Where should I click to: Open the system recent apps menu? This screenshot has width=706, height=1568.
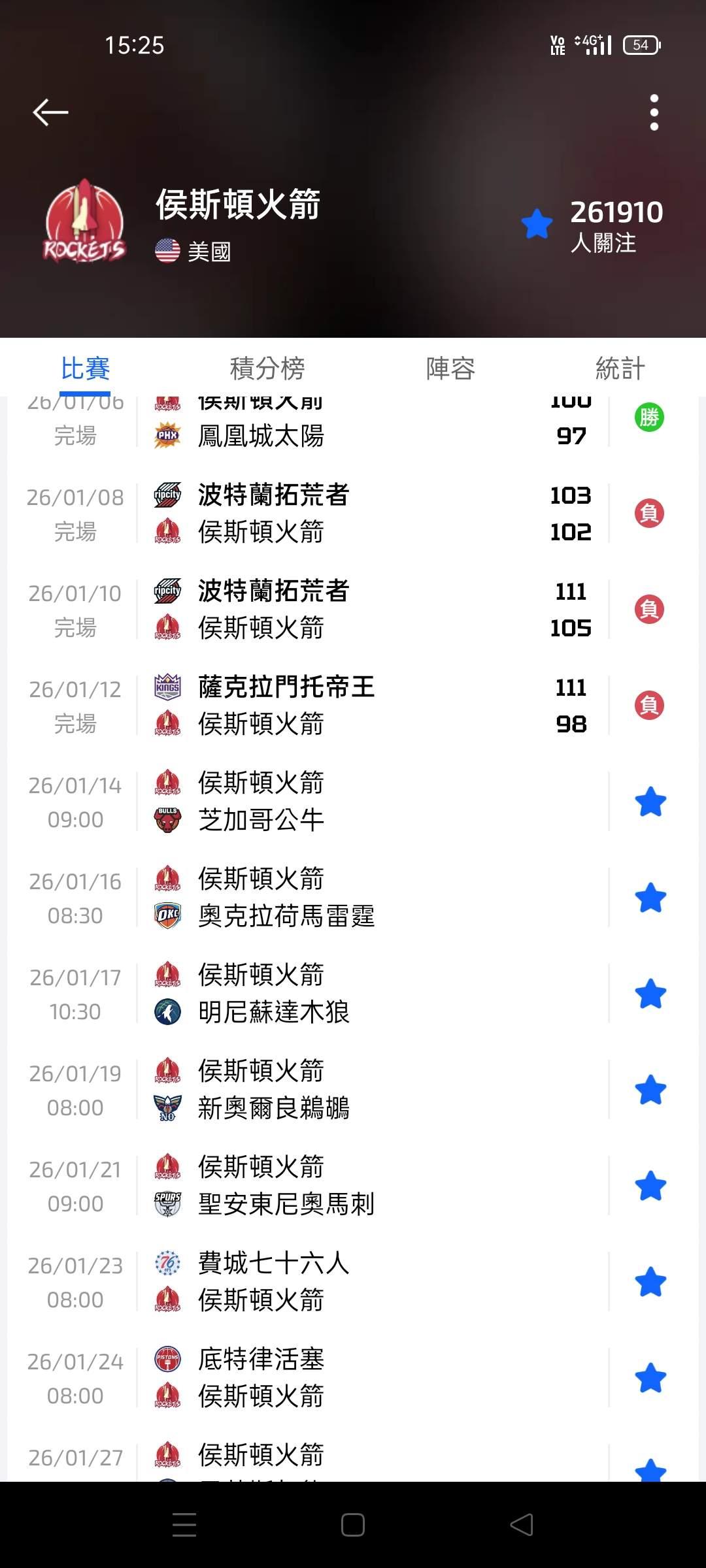tap(184, 1526)
